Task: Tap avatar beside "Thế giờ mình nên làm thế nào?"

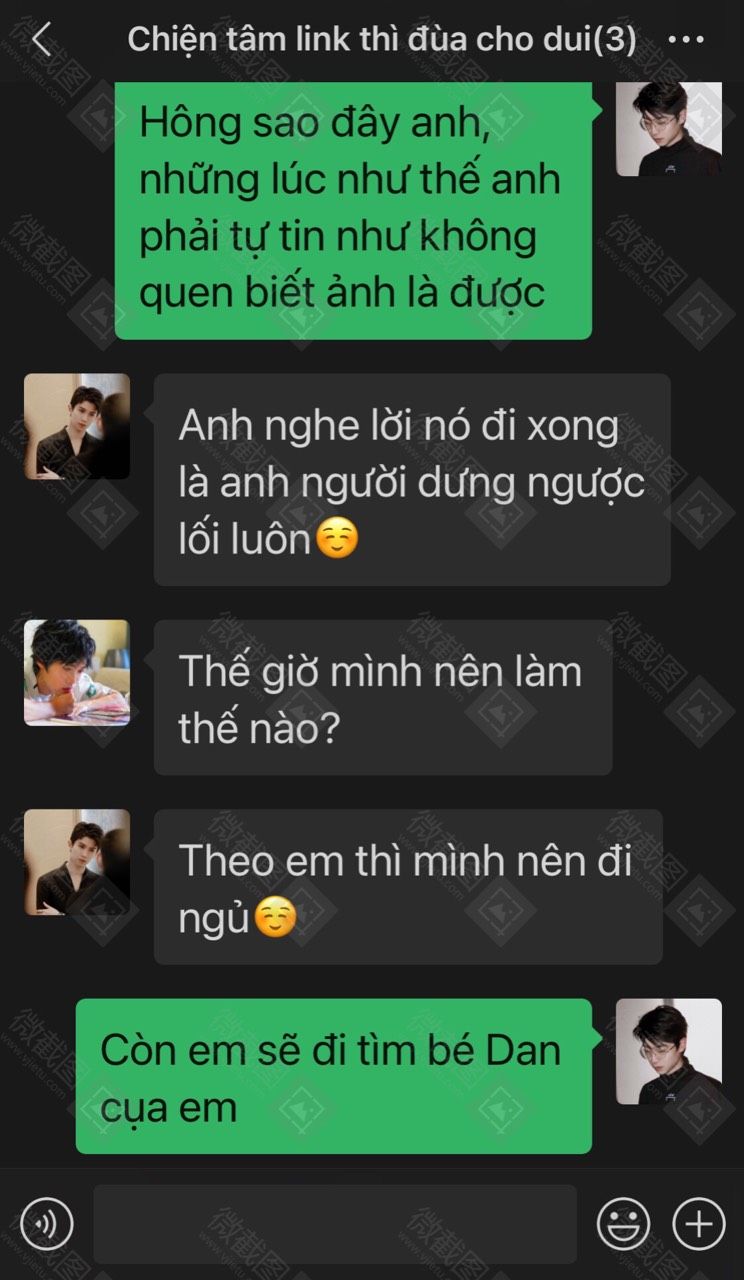Action: (x=77, y=672)
